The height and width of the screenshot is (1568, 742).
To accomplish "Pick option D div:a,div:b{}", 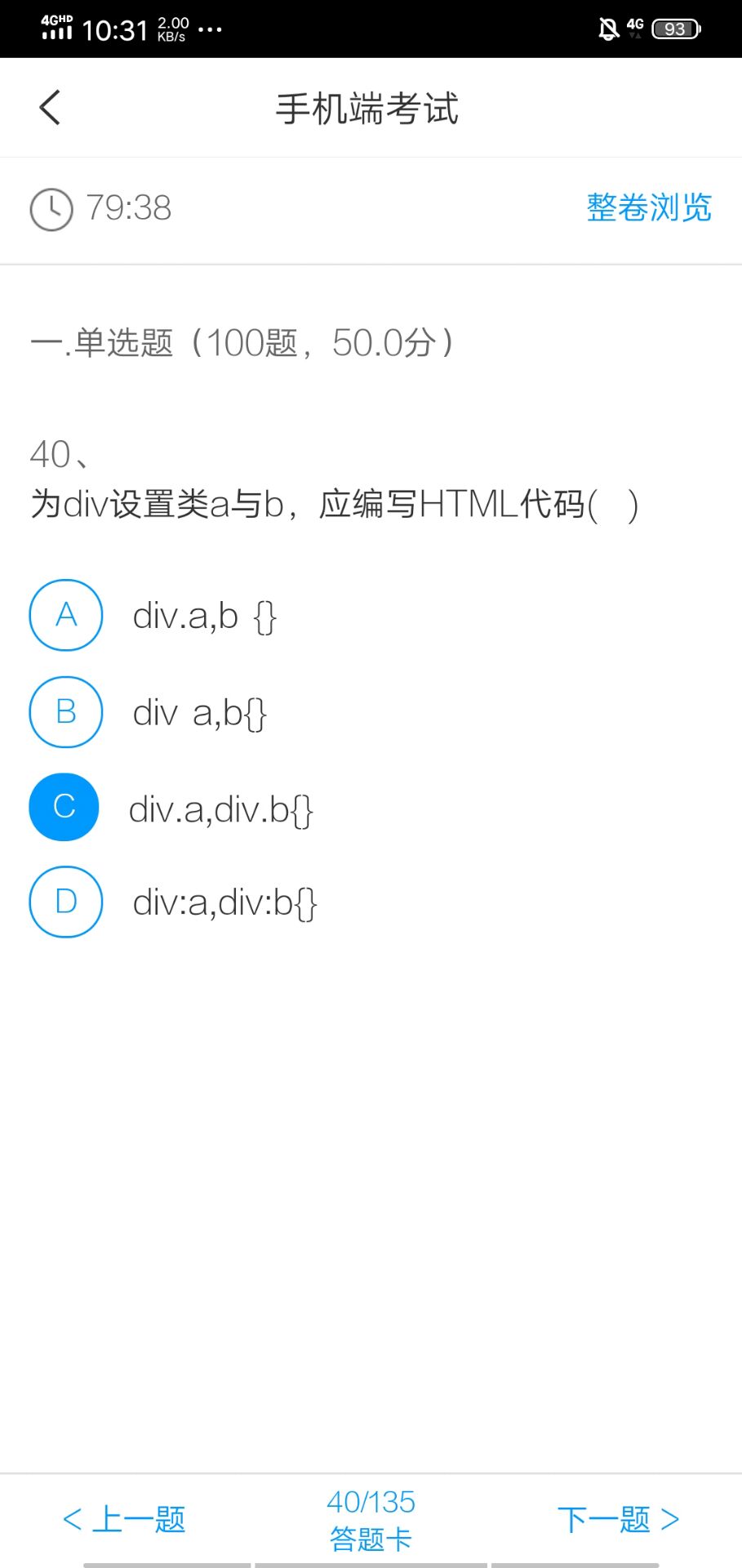I will (66, 902).
